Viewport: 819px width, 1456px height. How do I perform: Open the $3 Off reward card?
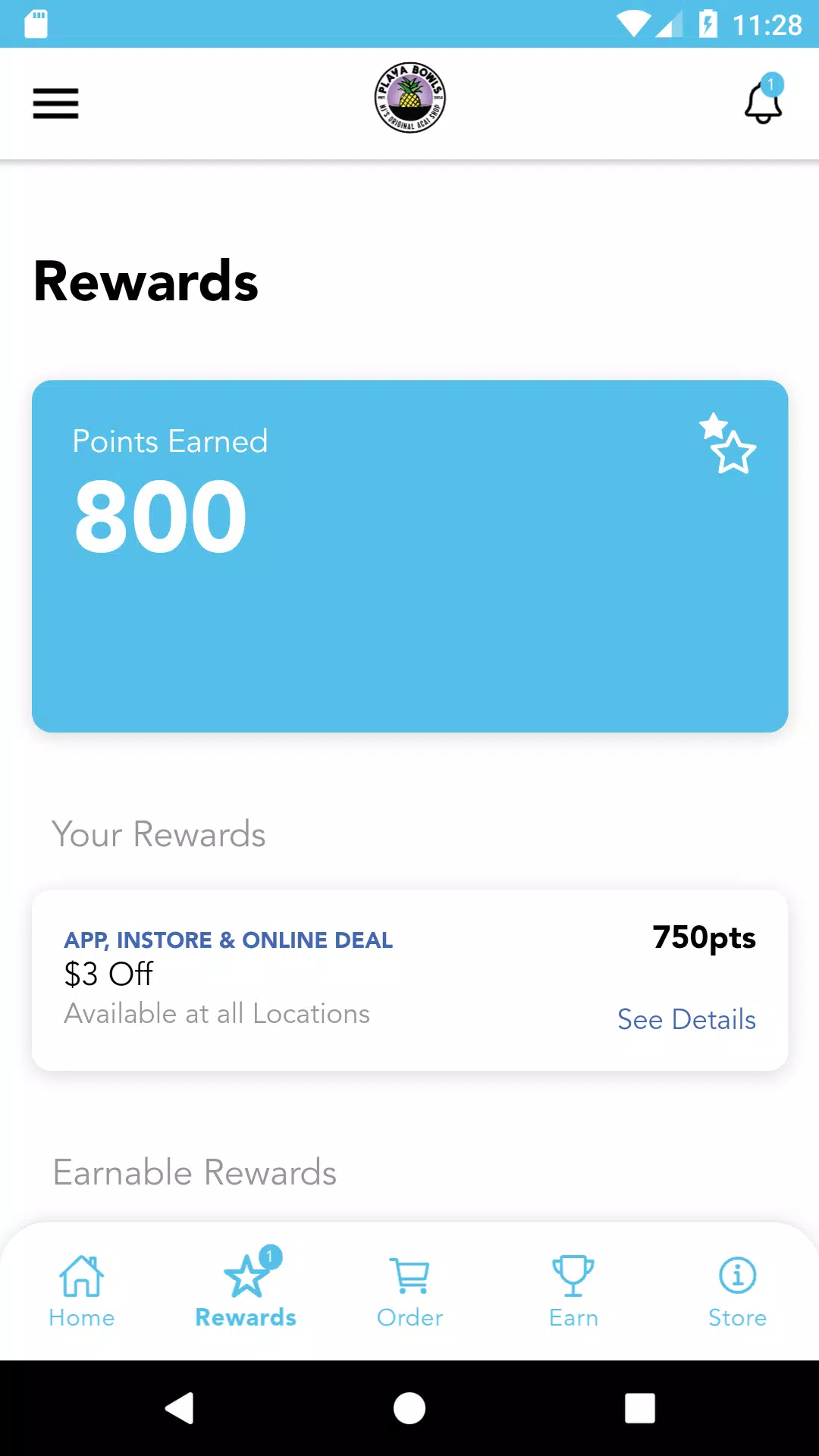tap(341, 980)
